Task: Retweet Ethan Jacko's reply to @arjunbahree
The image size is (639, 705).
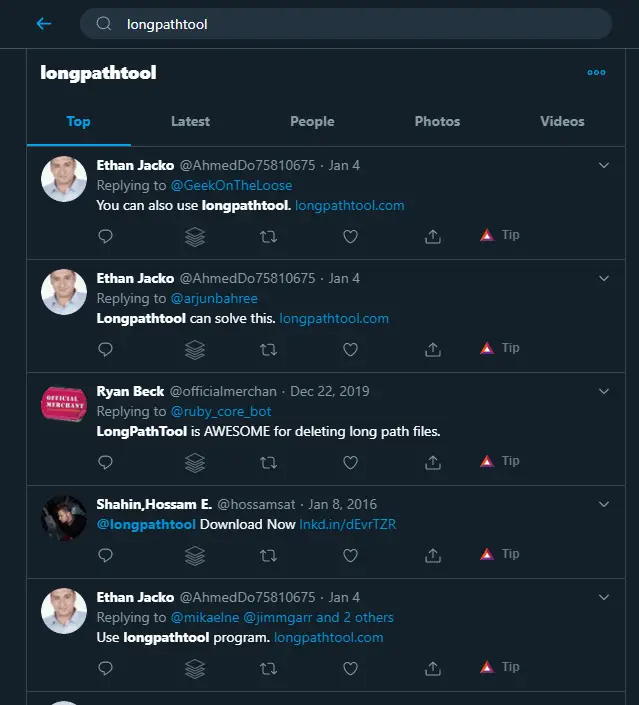Action: 268,350
